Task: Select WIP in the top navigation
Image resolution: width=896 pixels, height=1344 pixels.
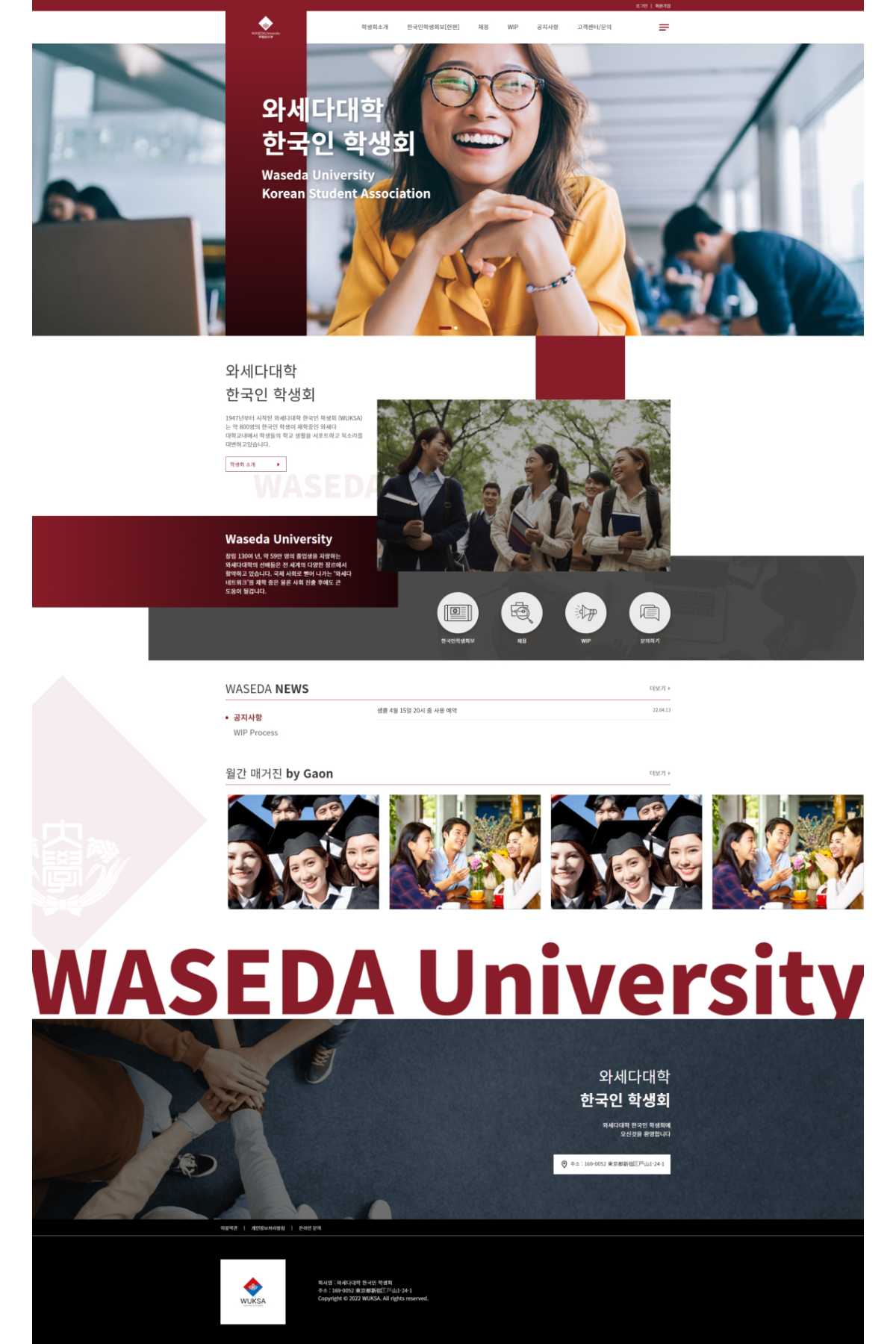Action: 512,27
